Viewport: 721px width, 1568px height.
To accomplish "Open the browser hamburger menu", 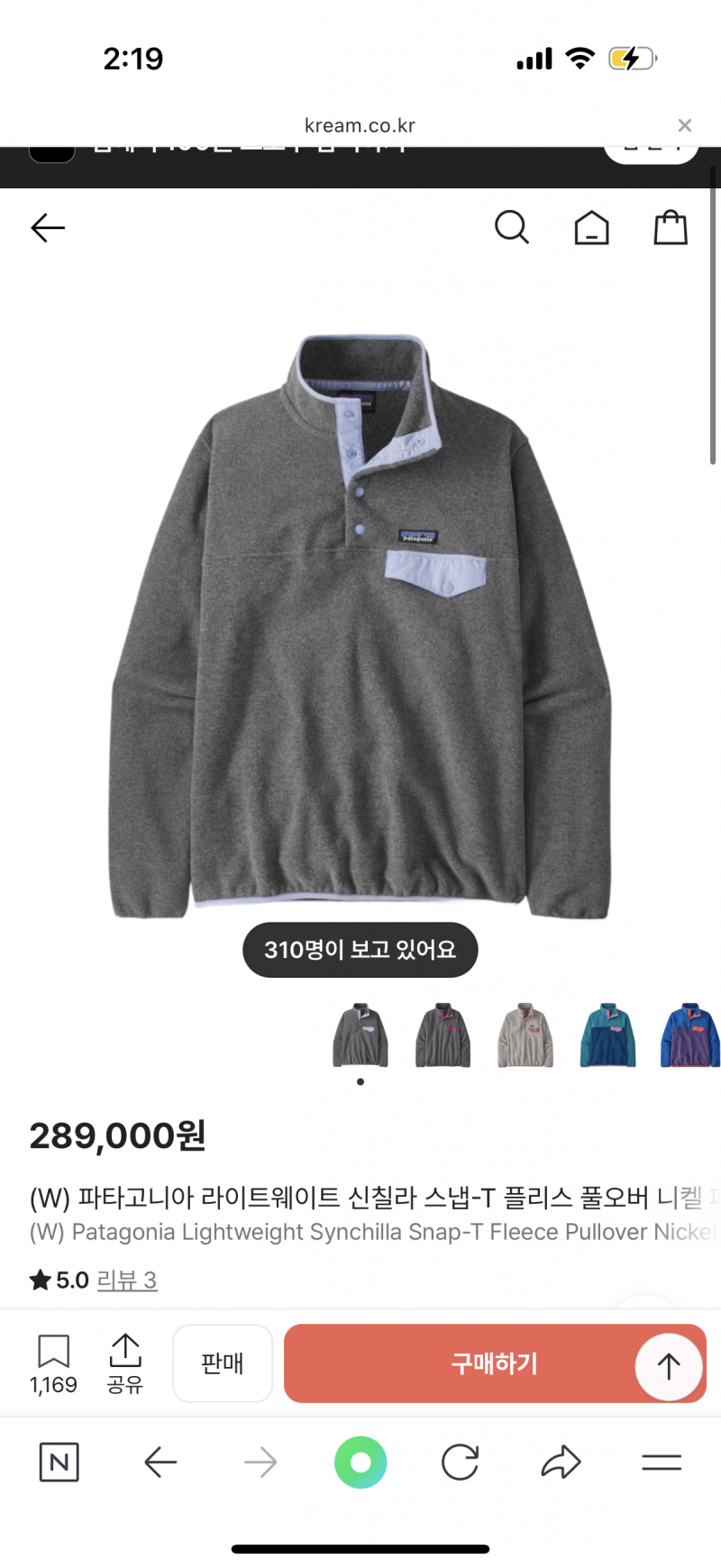I will [662, 1462].
